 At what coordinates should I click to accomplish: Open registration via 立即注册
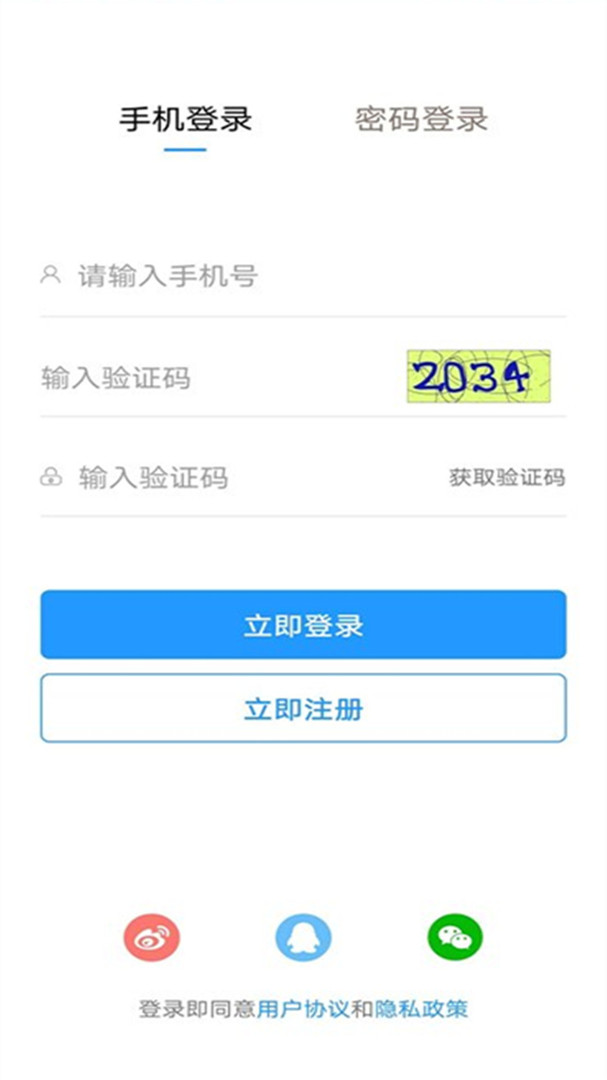click(x=303, y=708)
